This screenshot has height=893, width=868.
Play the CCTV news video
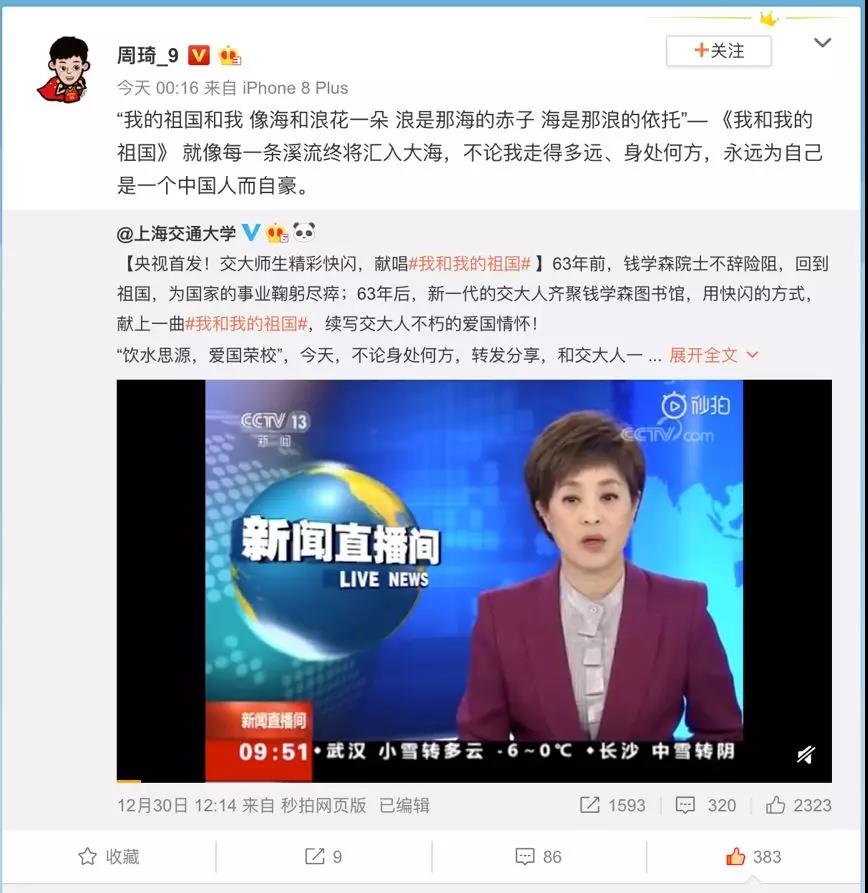coord(474,580)
